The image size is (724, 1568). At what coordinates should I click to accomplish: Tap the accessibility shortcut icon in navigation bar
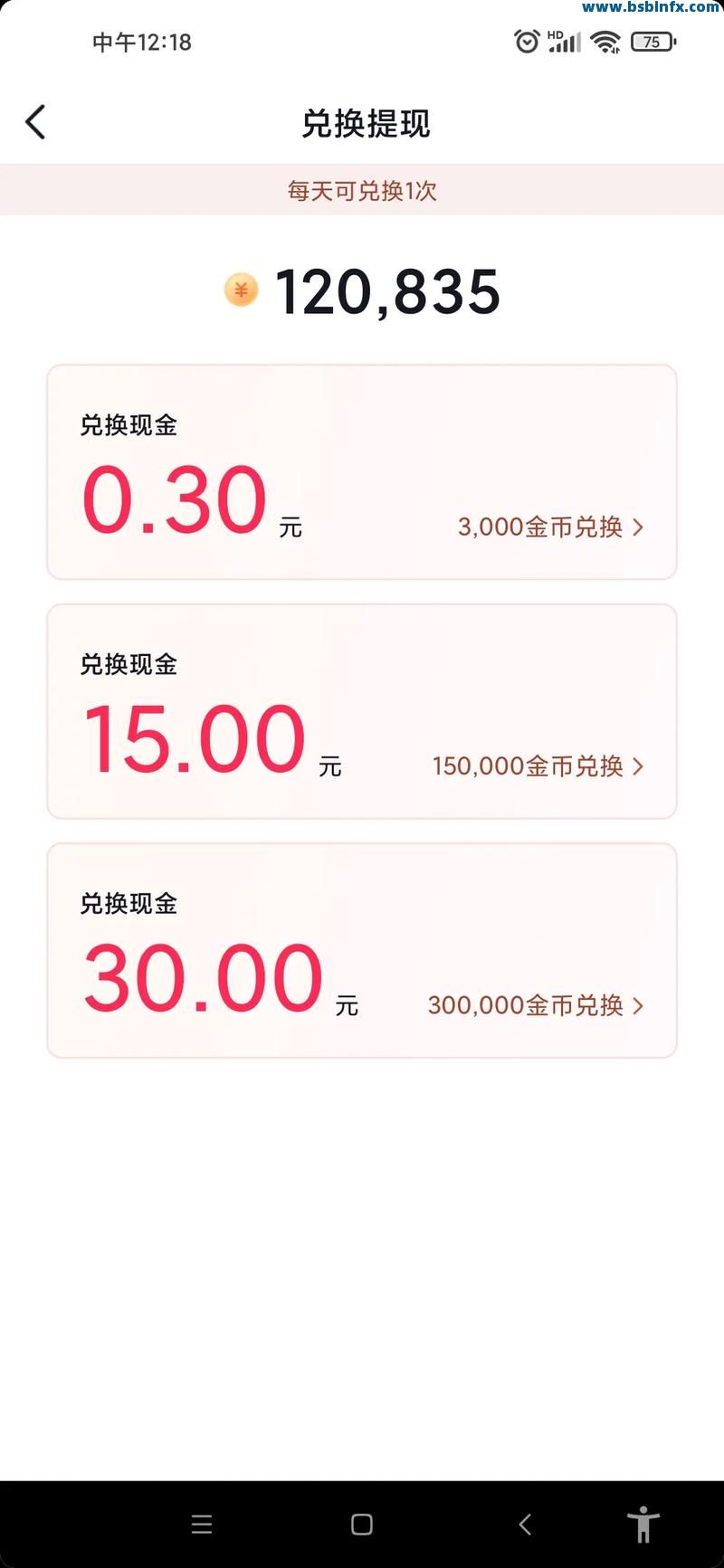(644, 1524)
